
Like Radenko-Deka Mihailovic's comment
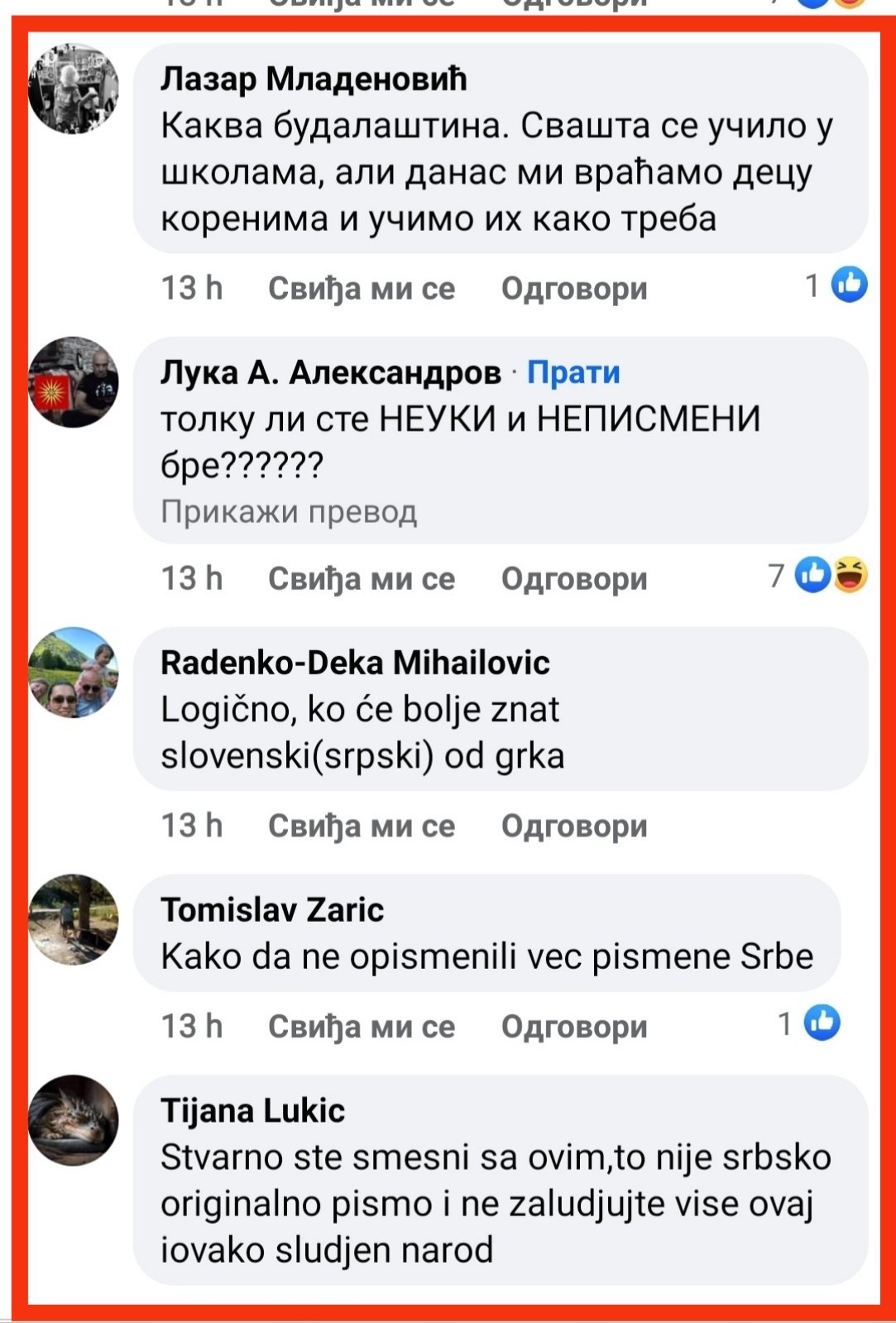[x=361, y=826]
